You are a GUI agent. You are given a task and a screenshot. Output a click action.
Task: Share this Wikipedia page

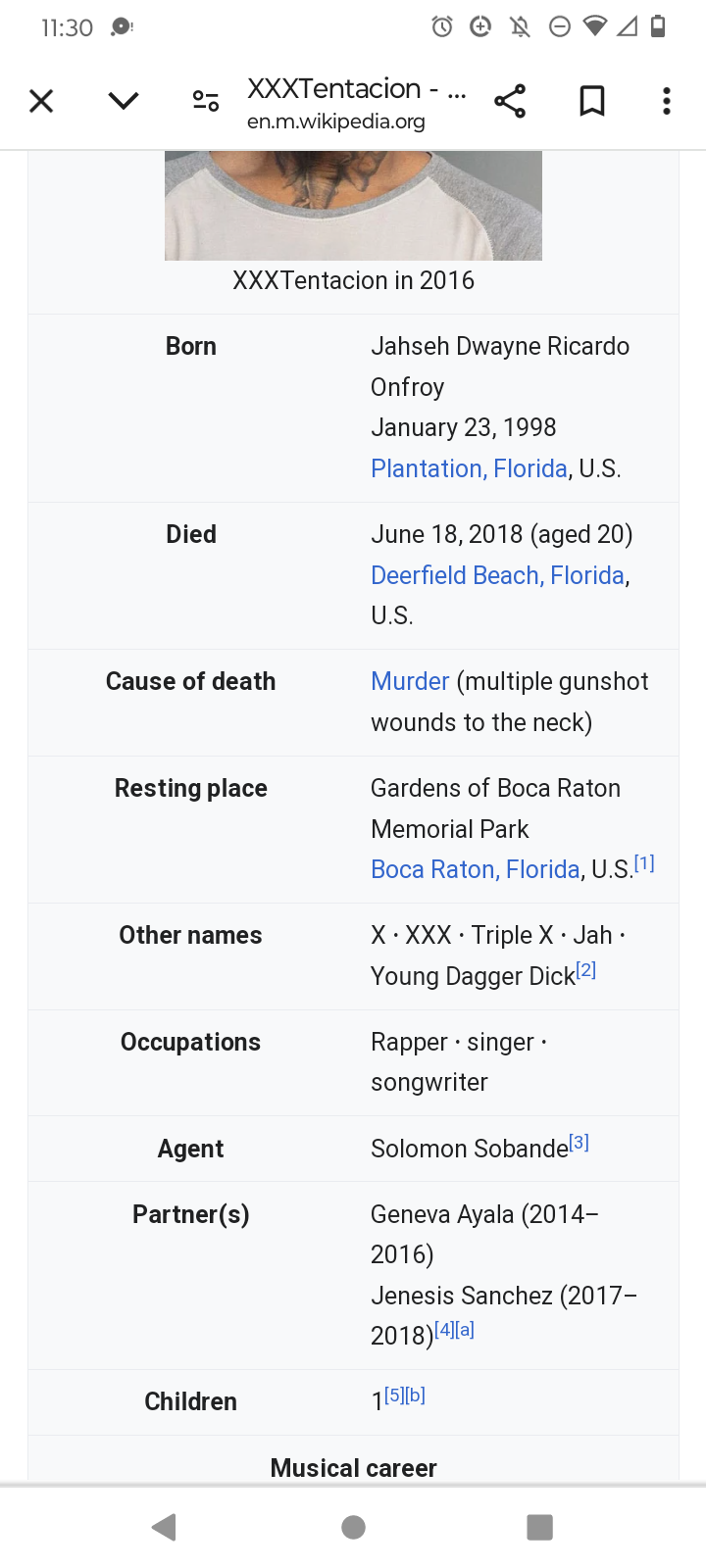tap(510, 101)
